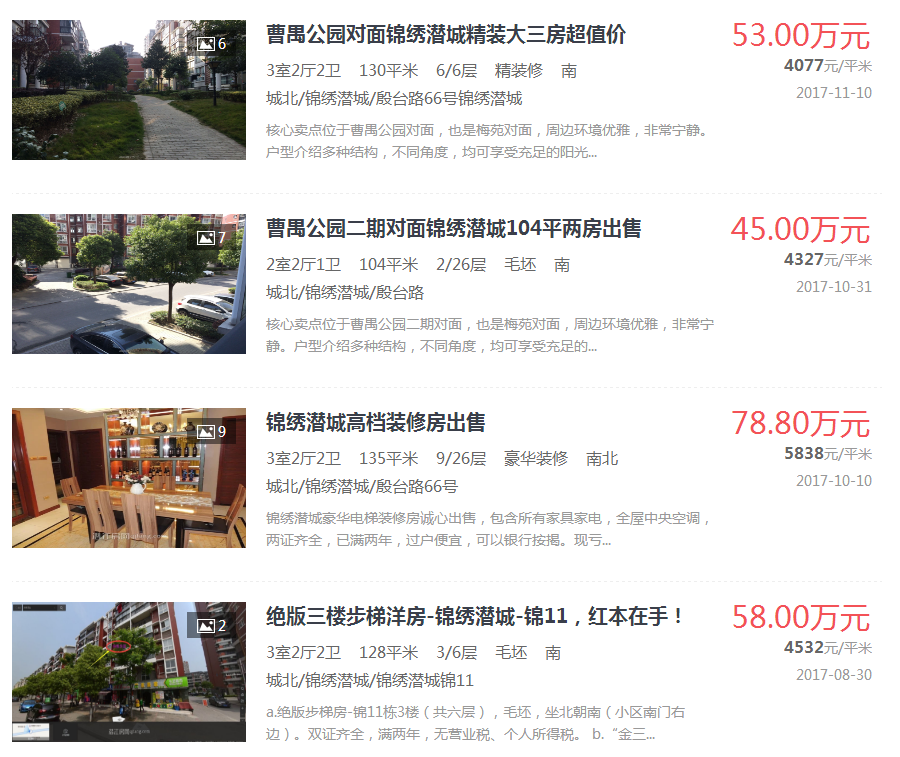View dining room photo of 78.80万元 listing

(129, 478)
